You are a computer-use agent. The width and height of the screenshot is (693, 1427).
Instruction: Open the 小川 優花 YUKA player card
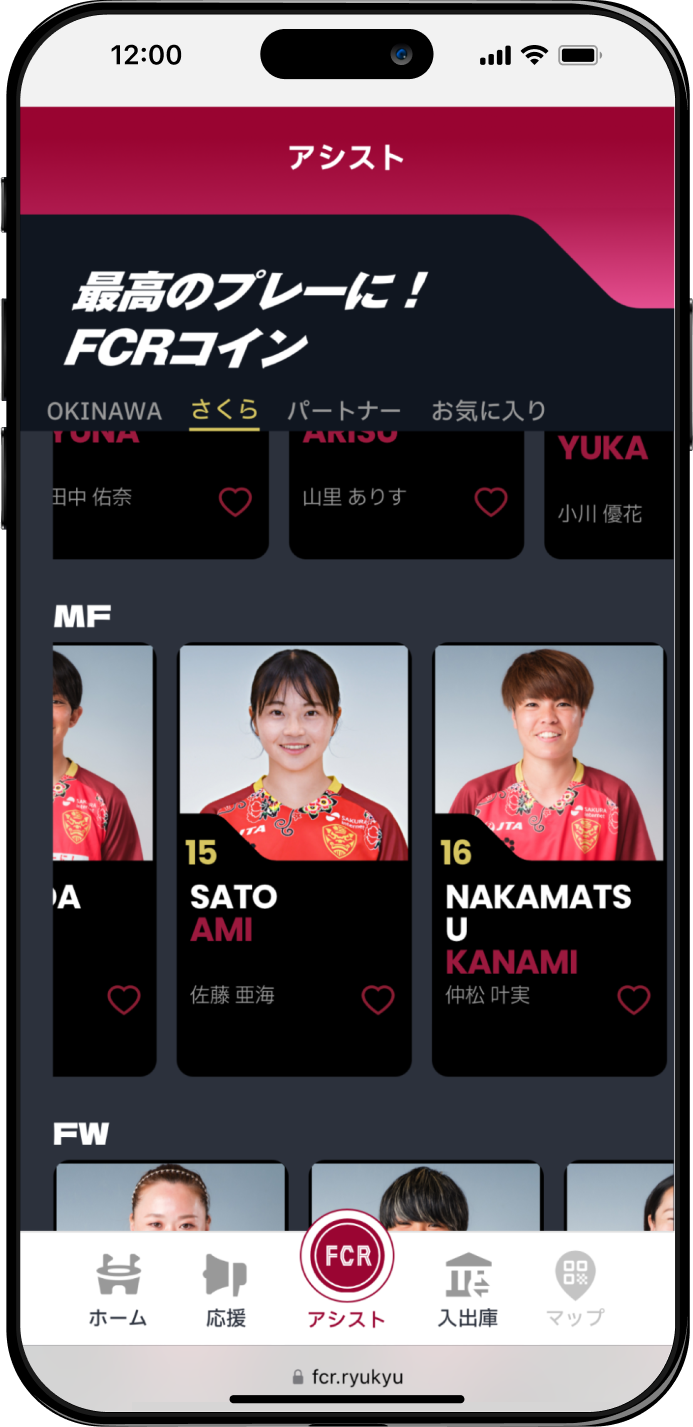pyautogui.click(x=609, y=495)
